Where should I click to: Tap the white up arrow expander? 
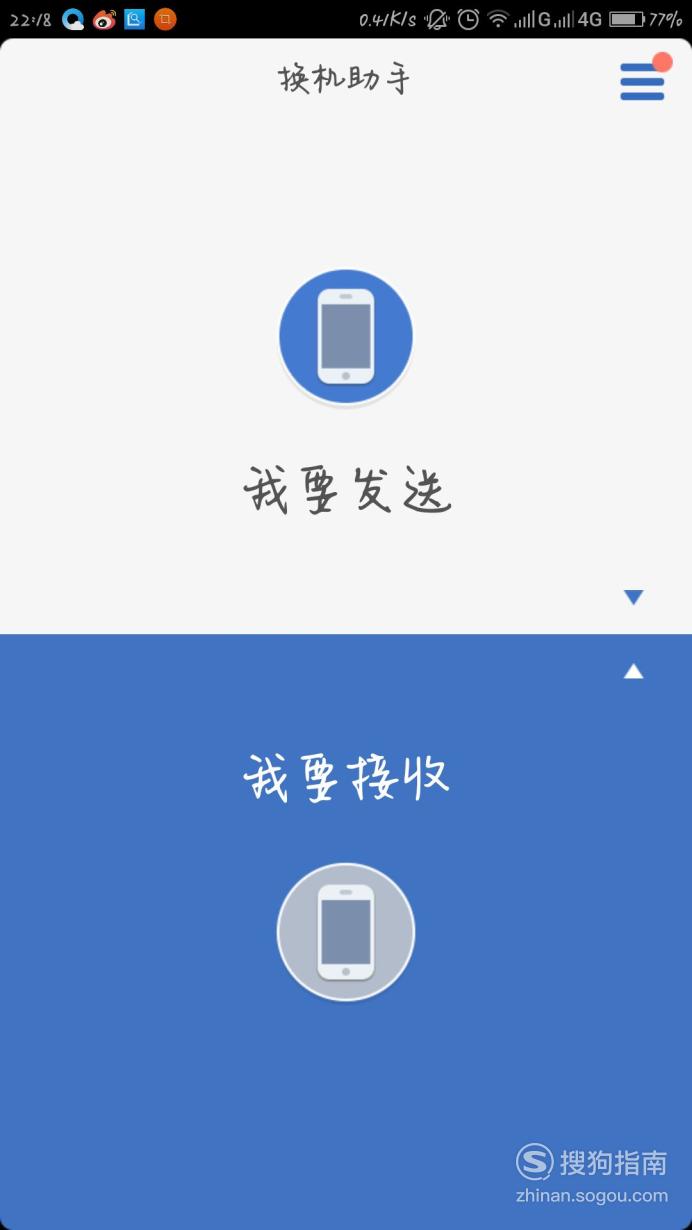tap(633, 671)
